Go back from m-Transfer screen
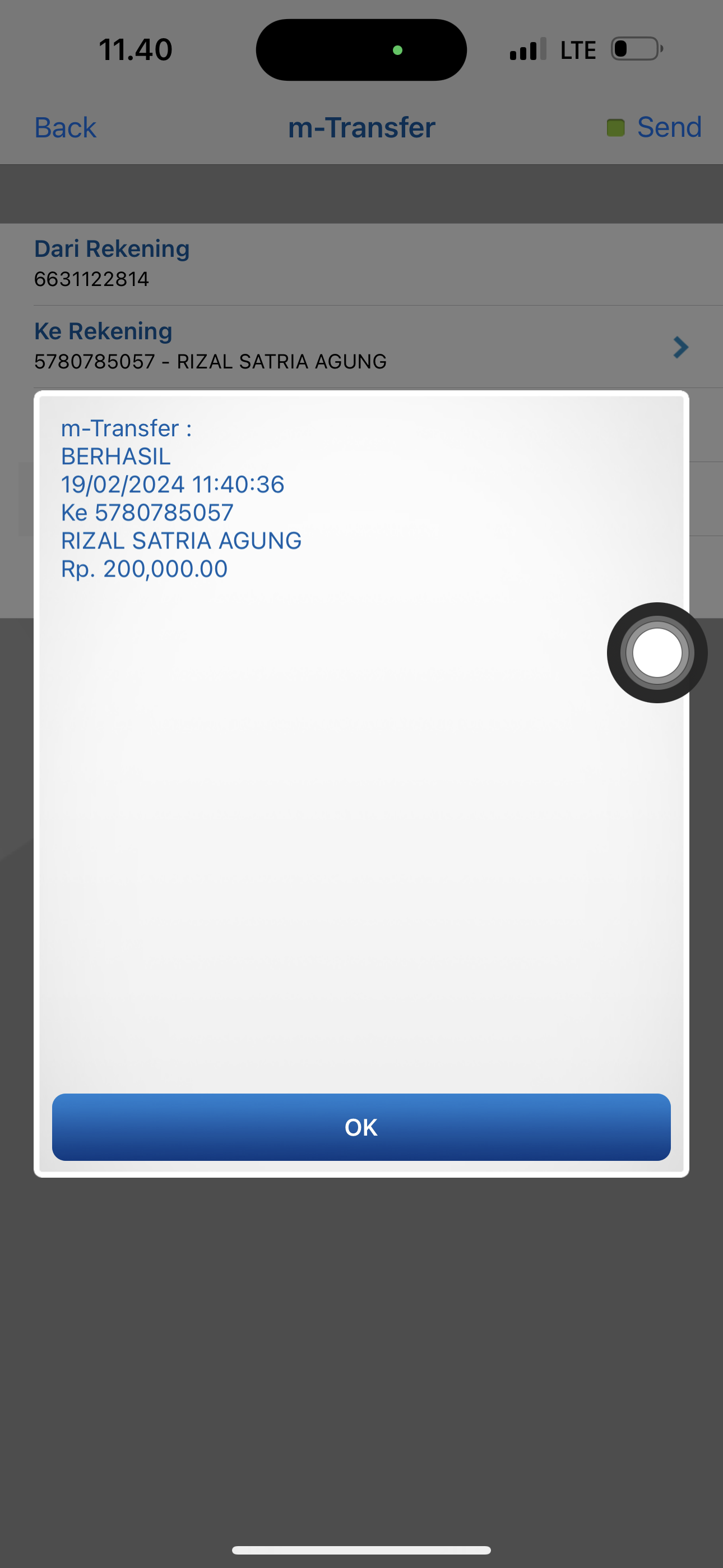The width and height of the screenshot is (723, 1568). [x=65, y=128]
